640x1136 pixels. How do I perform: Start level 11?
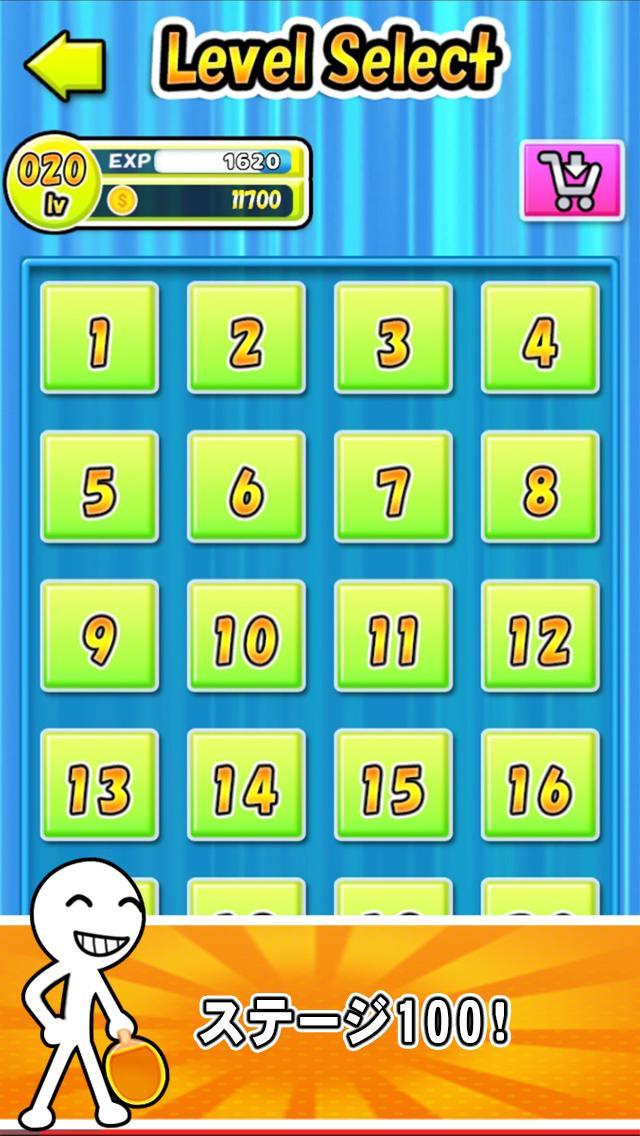pyautogui.click(x=393, y=637)
